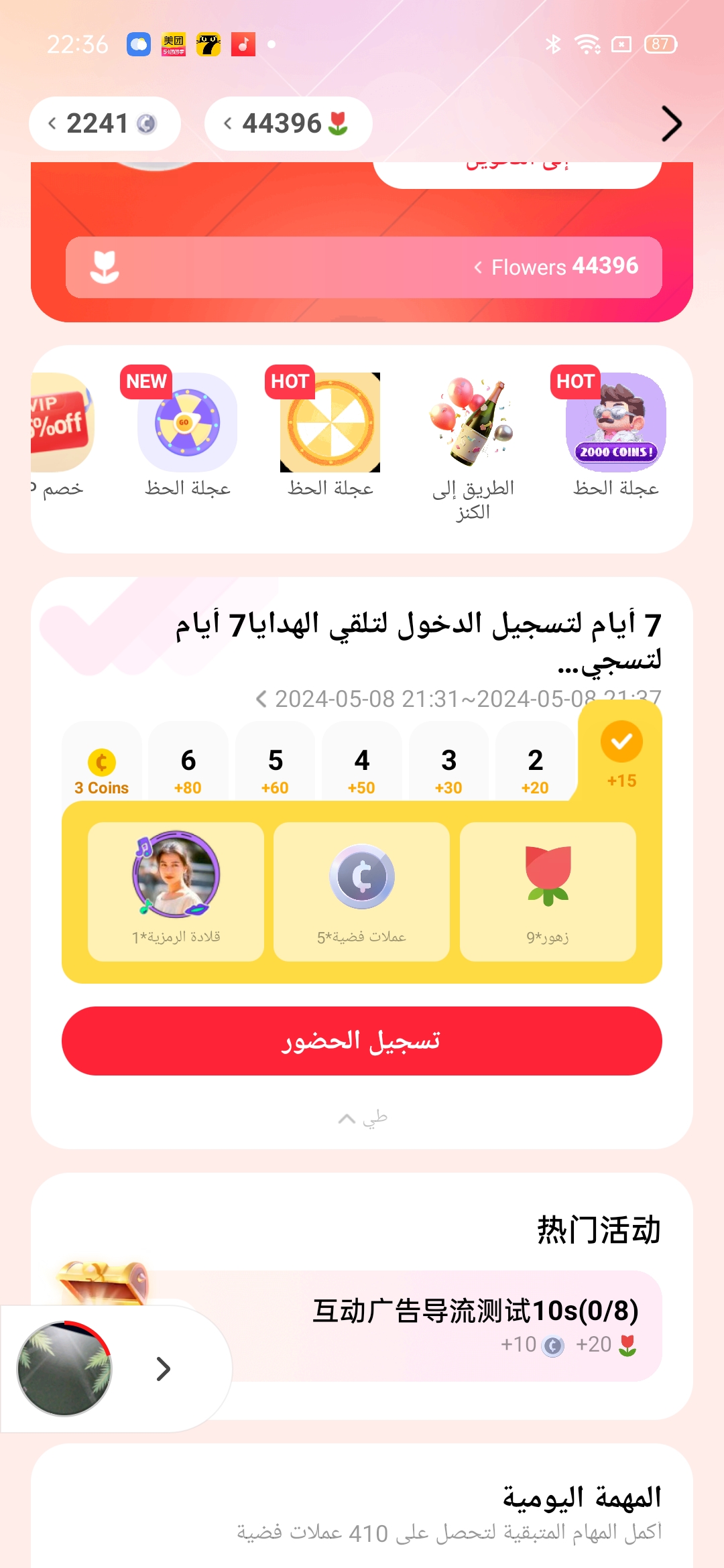This screenshot has width=724, height=1568.
Task: Select day 3 reward +30
Action: click(448, 769)
